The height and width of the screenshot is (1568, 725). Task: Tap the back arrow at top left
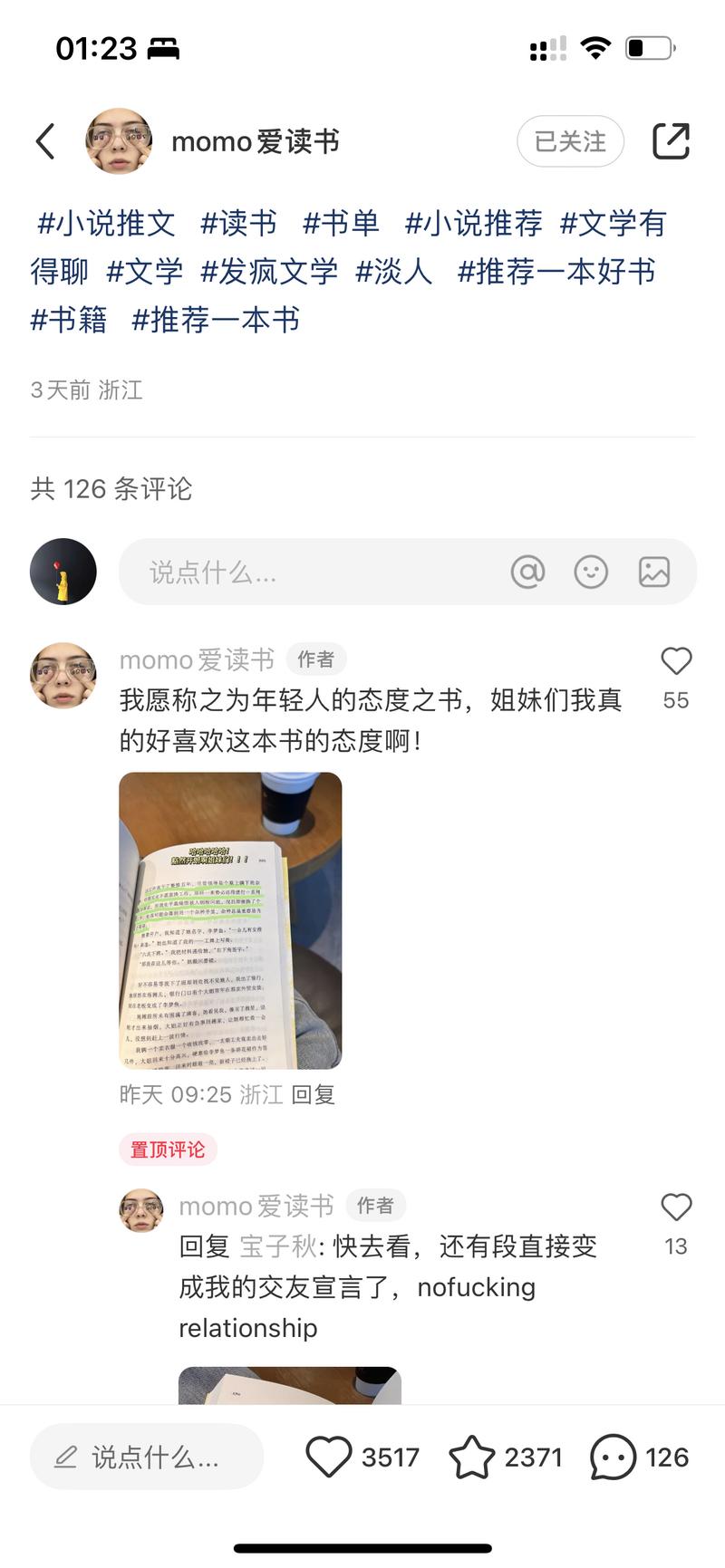pyautogui.click(x=45, y=141)
